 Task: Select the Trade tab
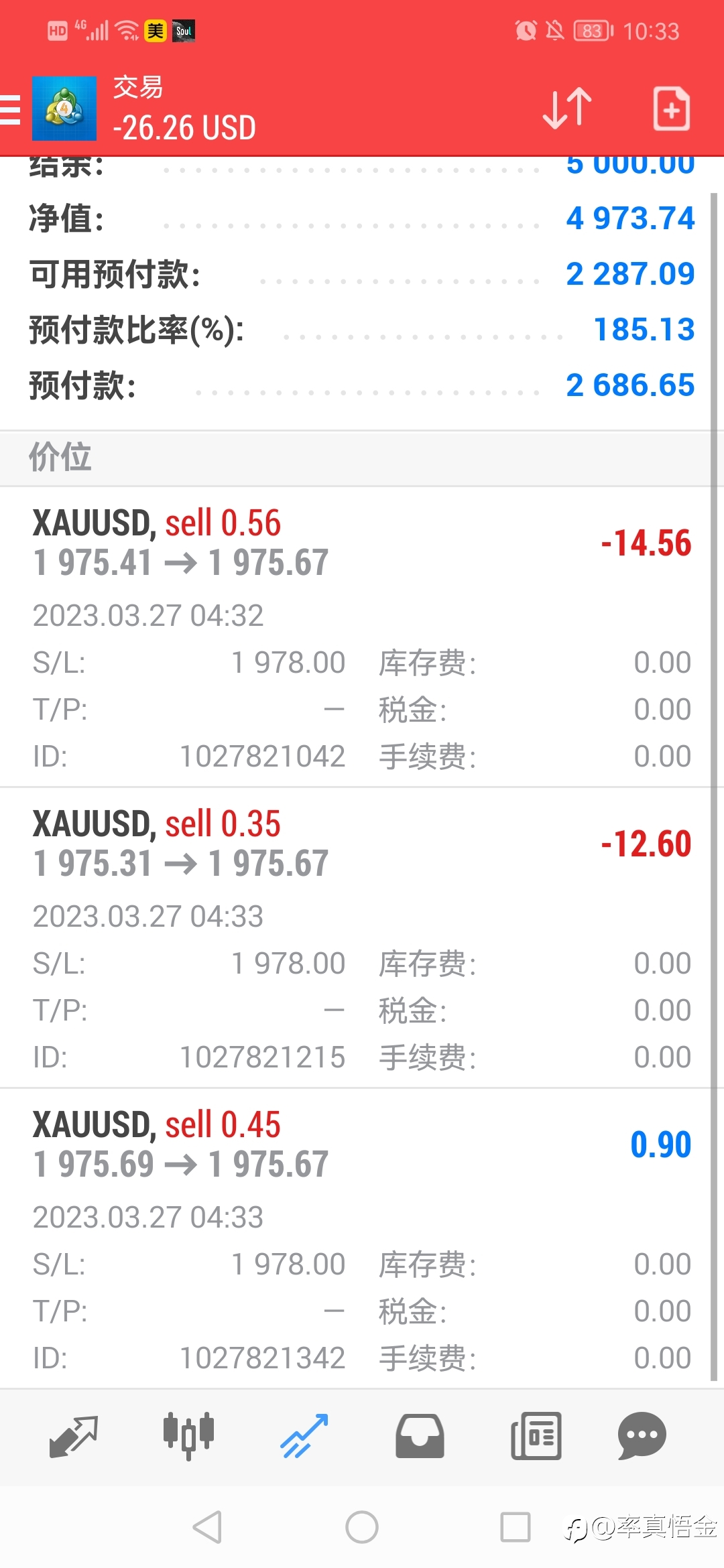pos(304,1437)
